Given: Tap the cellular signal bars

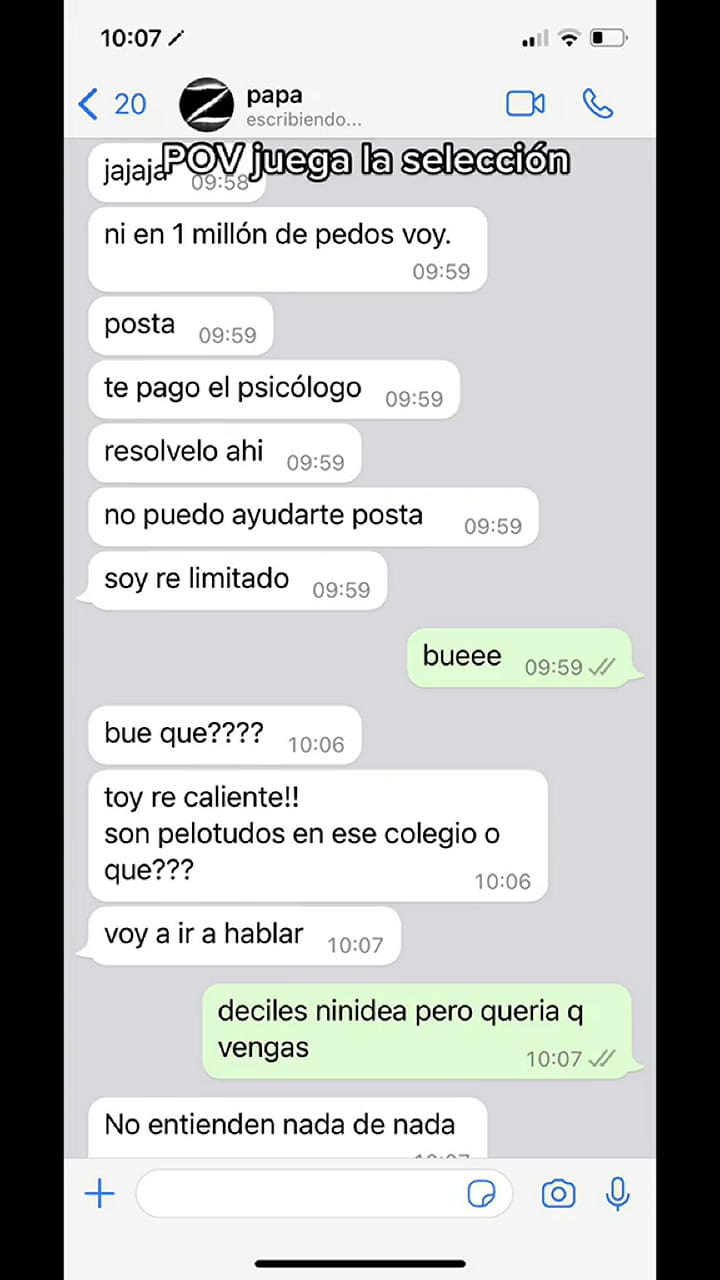Looking at the screenshot, I should click(536, 38).
